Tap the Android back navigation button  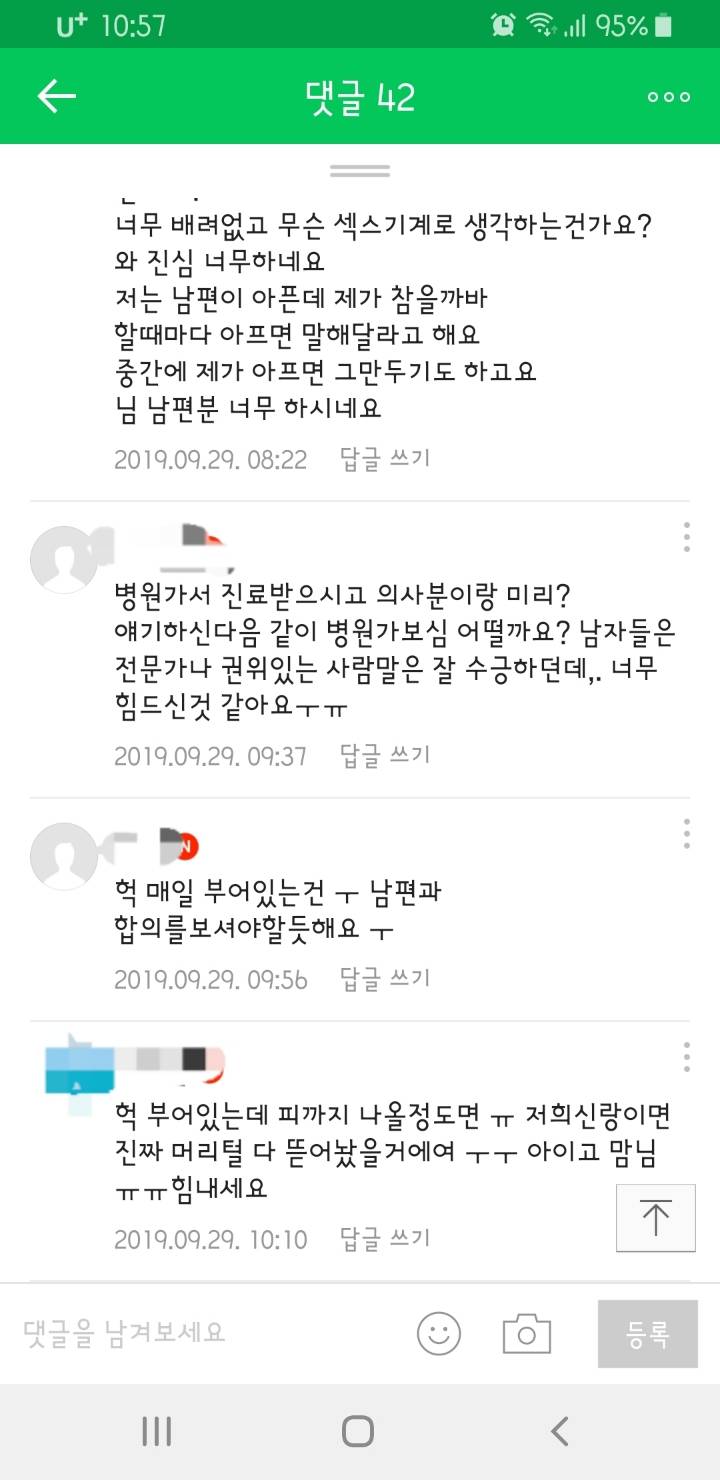[560, 1432]
